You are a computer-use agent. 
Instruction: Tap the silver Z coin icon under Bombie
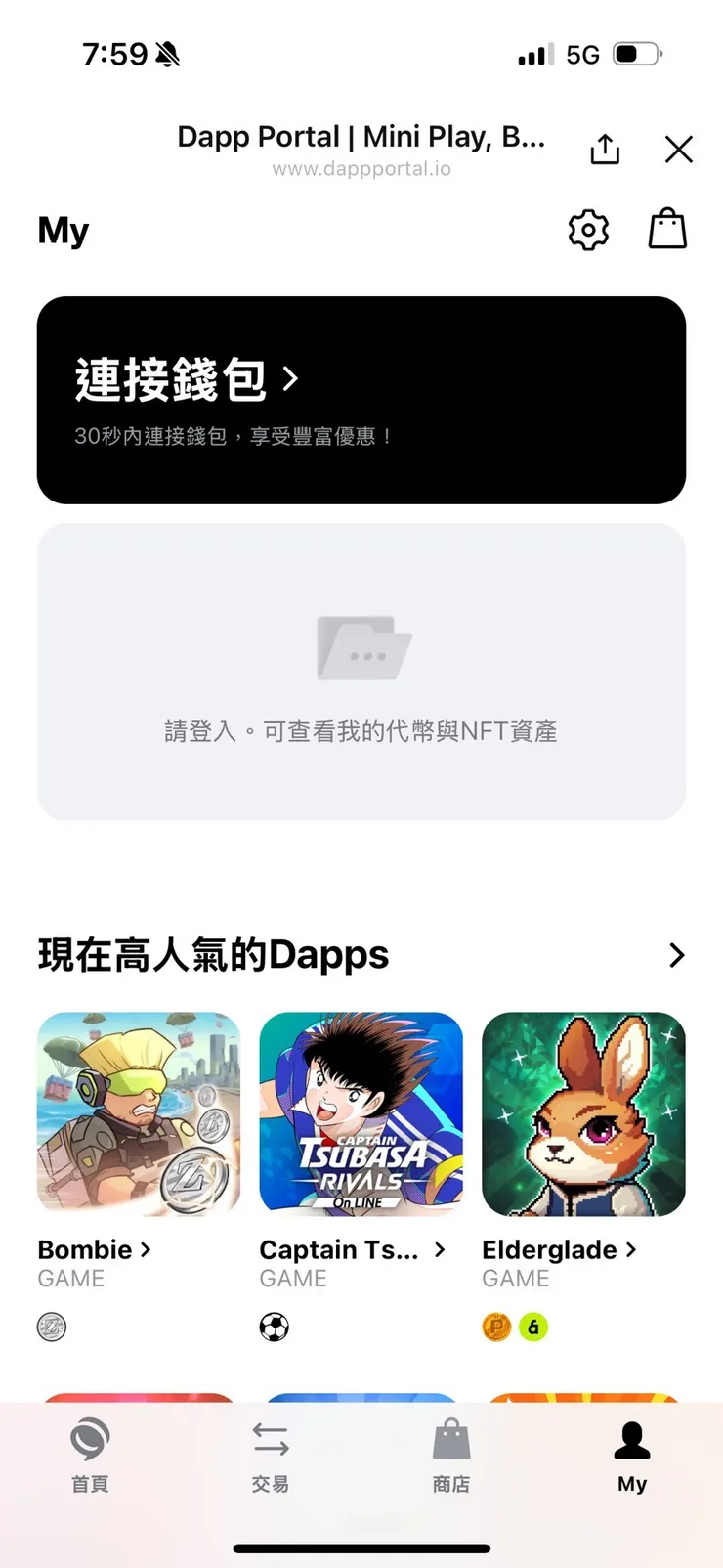(51, 1327)
